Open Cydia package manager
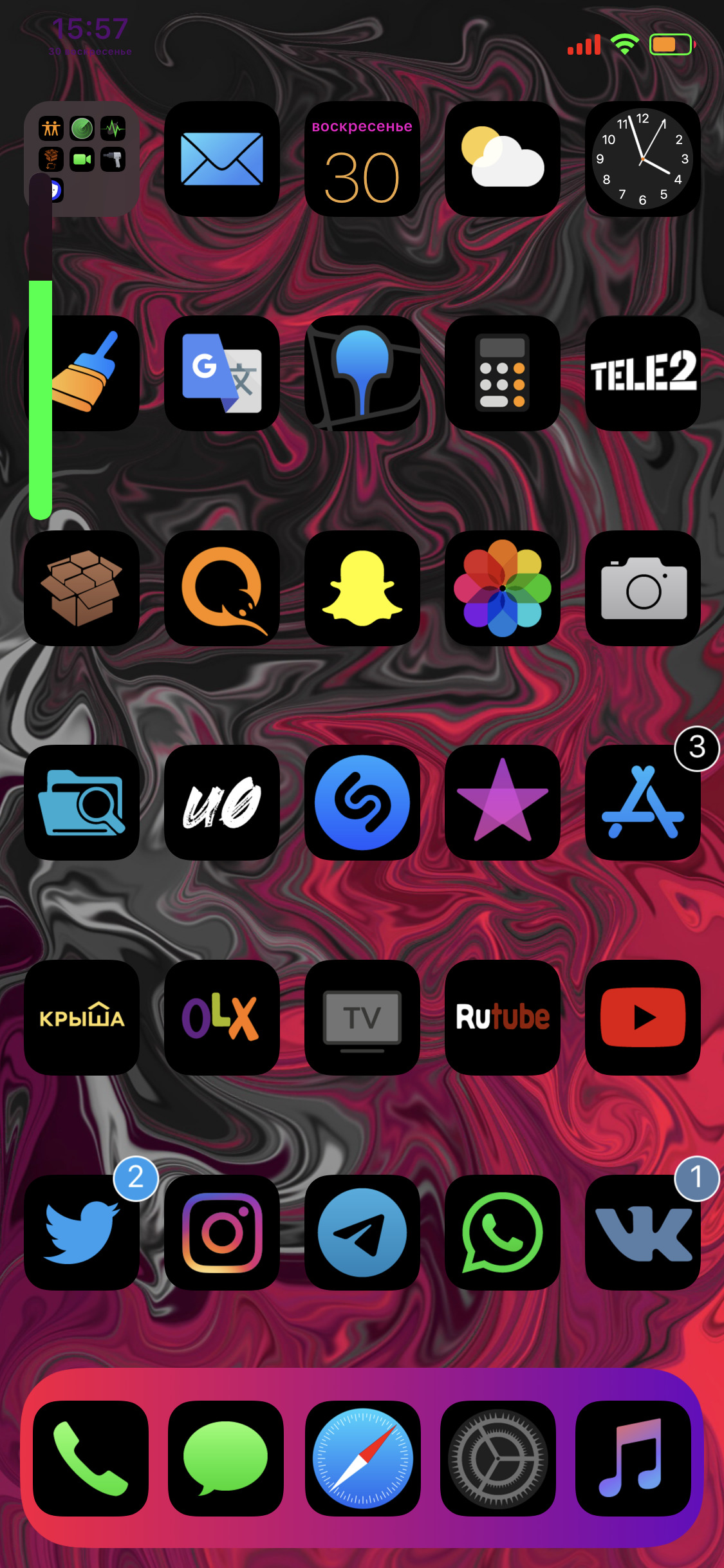The image size is (724, 1568). tap(82, 588)
